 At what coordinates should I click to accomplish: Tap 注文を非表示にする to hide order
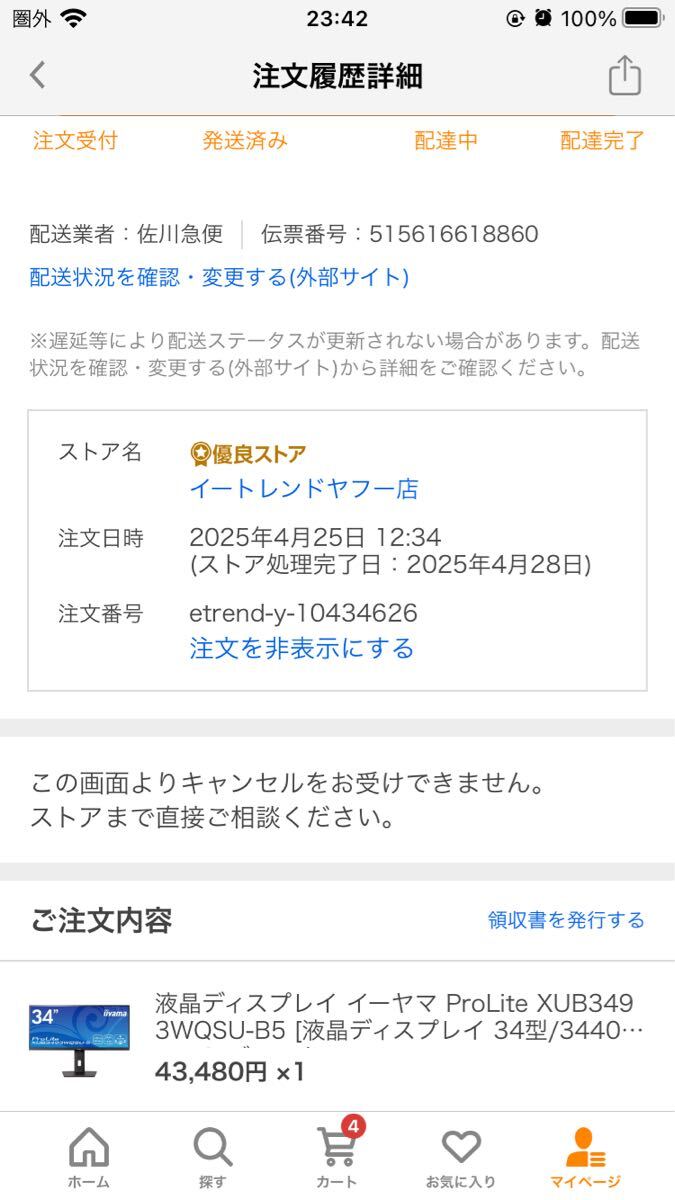(x=302, y=649)
